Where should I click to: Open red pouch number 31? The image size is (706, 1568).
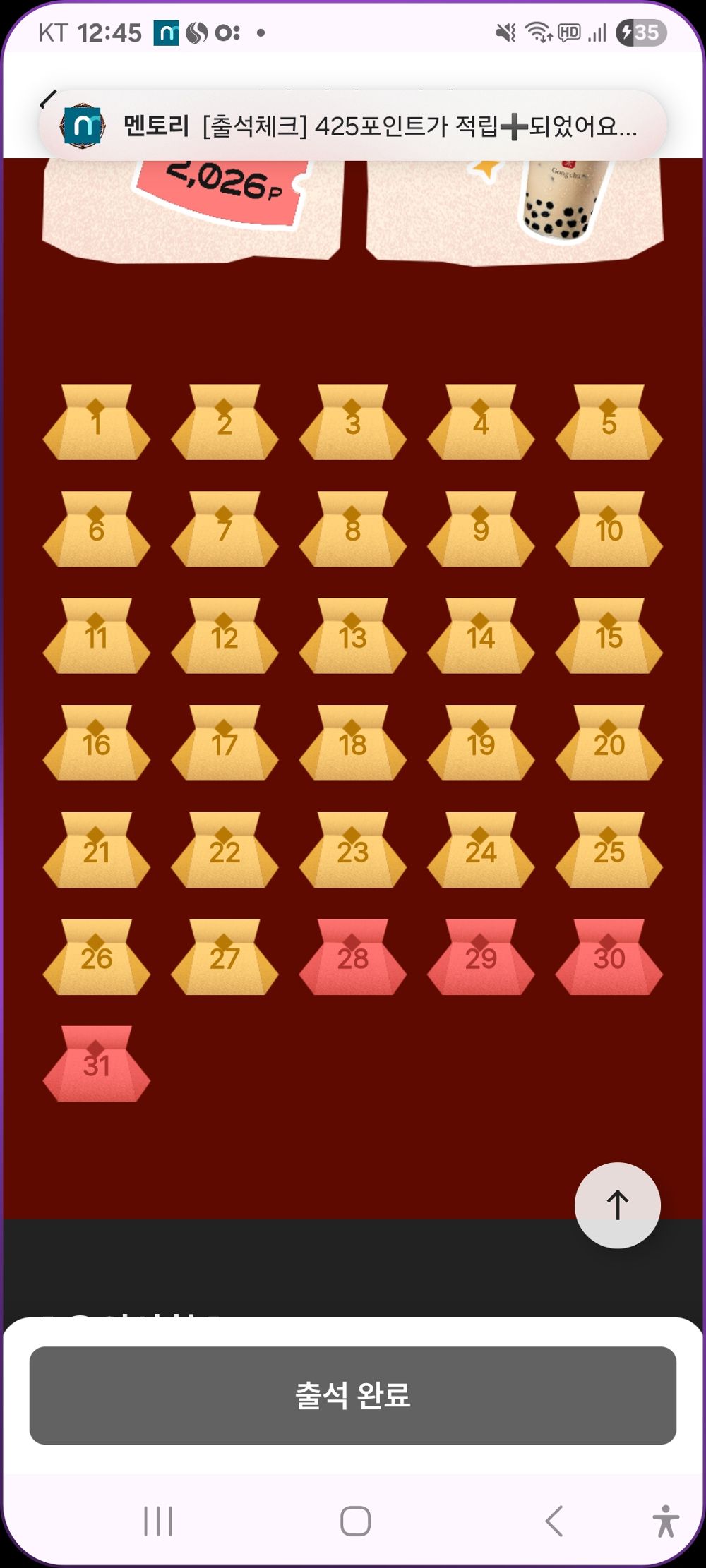pyautogui.click(x=97, y=1065)
